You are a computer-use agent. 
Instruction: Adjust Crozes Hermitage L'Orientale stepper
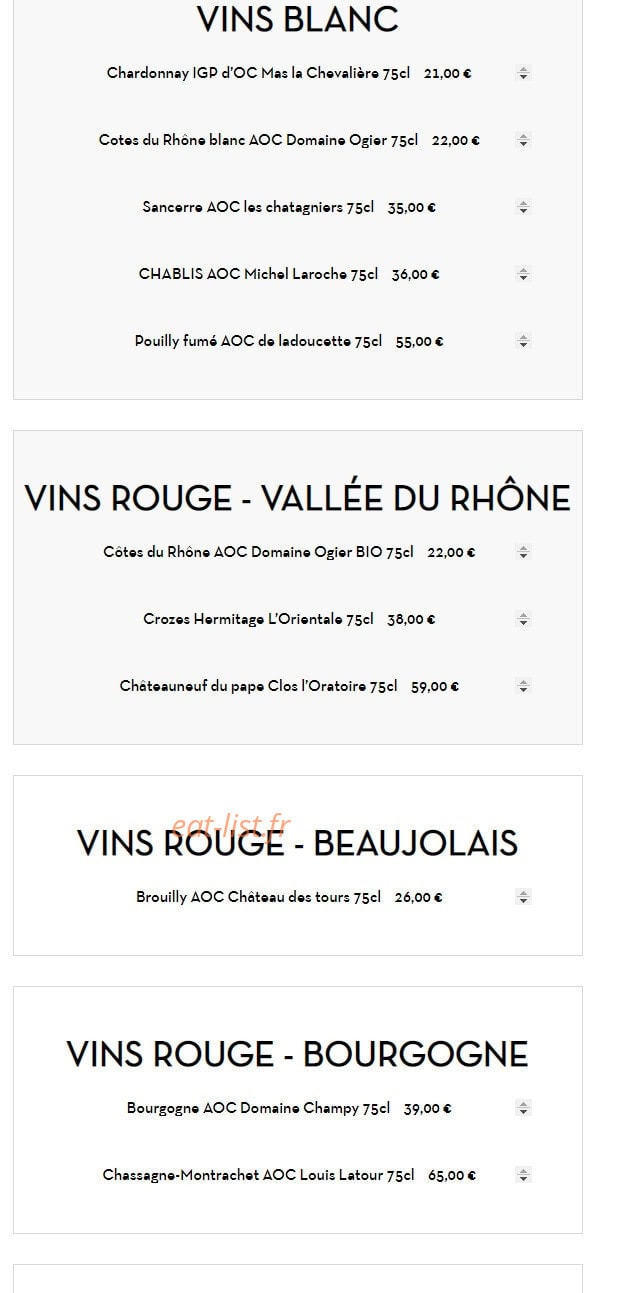click(x=523, y=619)
